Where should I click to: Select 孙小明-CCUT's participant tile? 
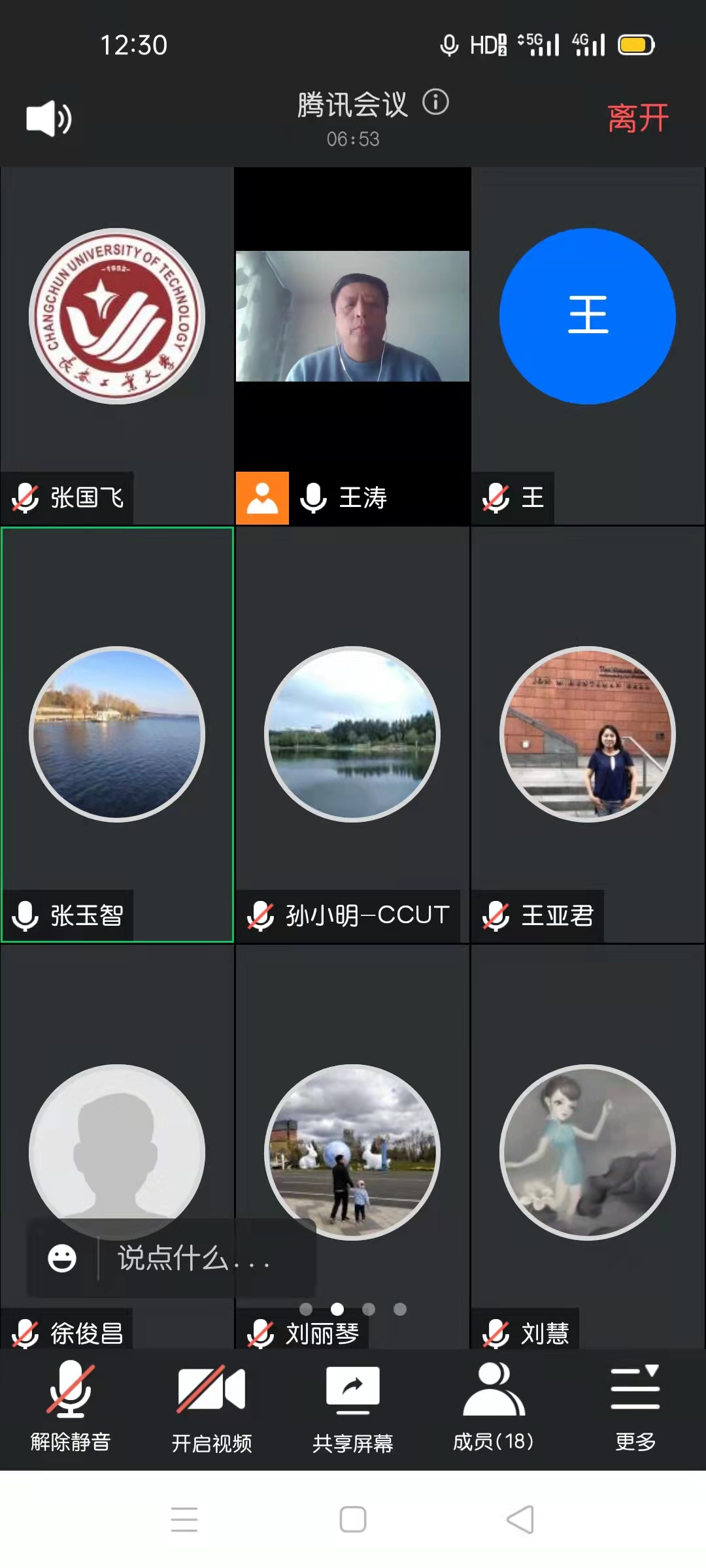click(x=352, y=734)
